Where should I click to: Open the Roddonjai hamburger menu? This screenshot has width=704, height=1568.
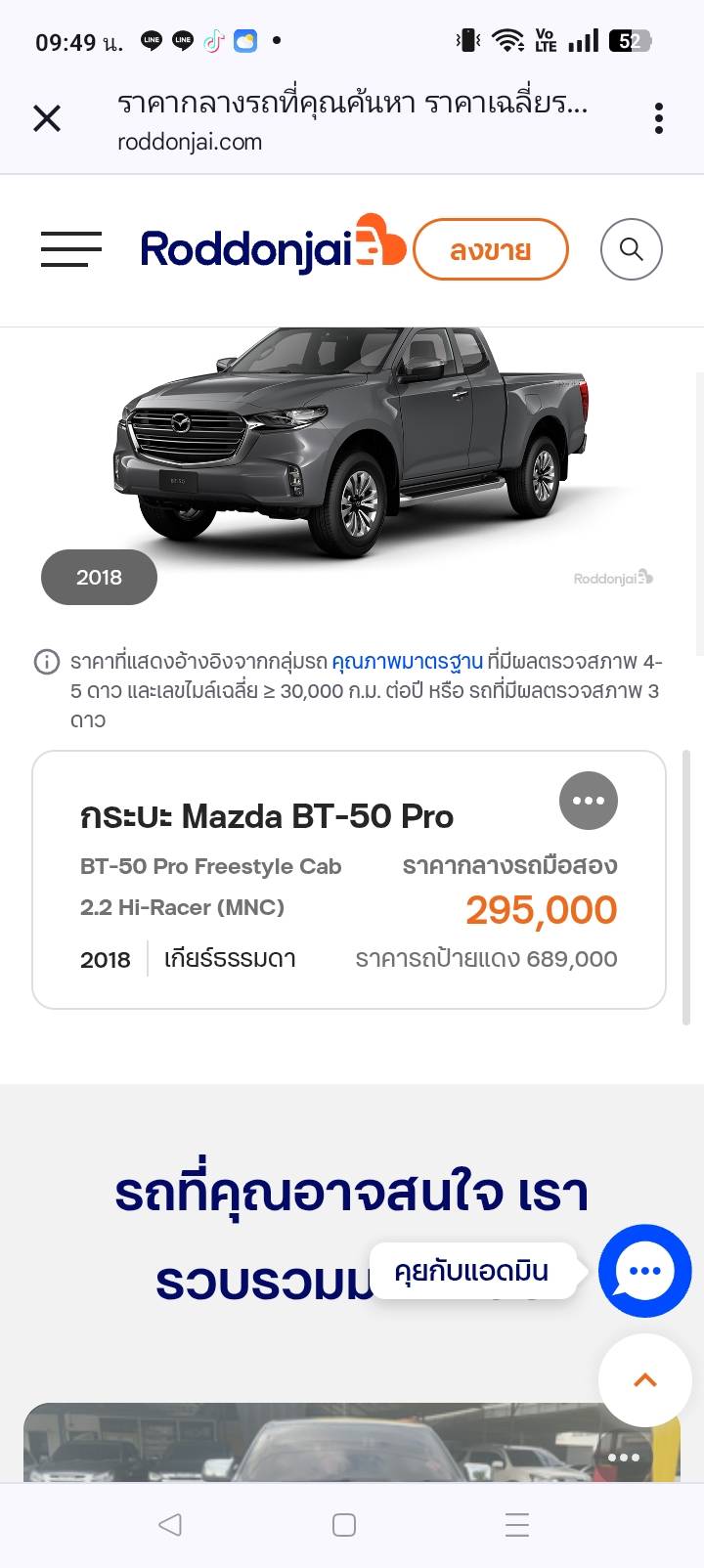[x=70, y=249]
